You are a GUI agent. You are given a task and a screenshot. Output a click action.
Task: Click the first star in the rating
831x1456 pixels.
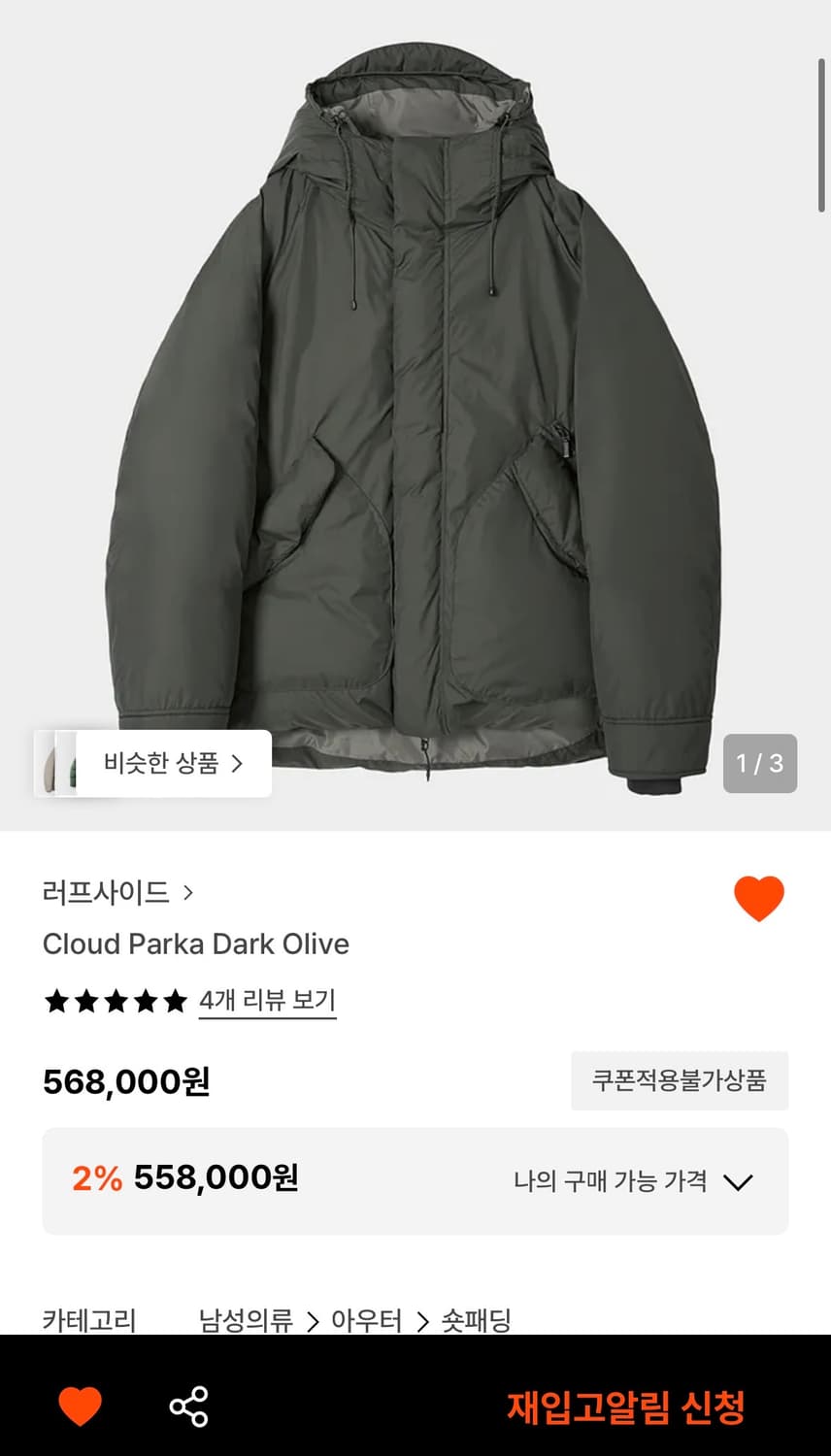tap(55, 1001)
